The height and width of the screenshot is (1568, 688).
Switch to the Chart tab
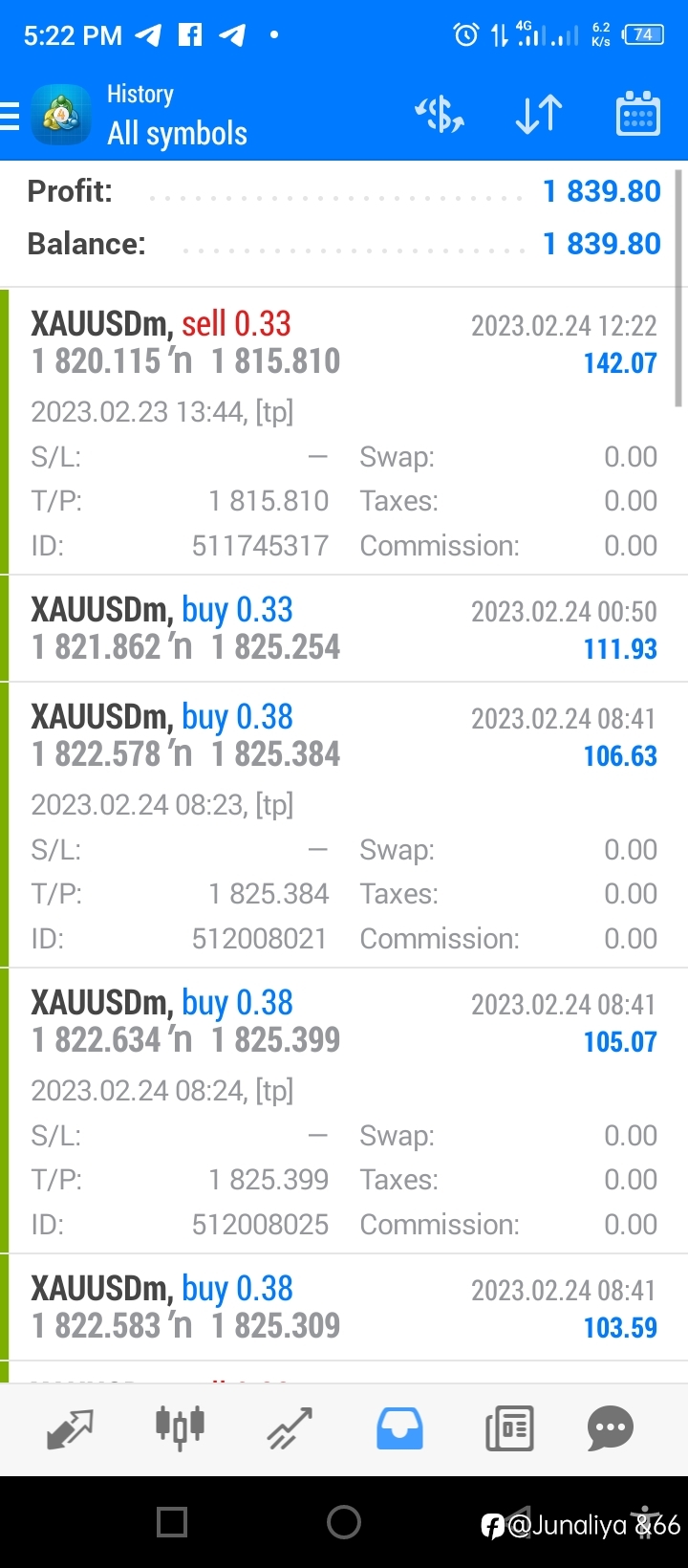180,1428
